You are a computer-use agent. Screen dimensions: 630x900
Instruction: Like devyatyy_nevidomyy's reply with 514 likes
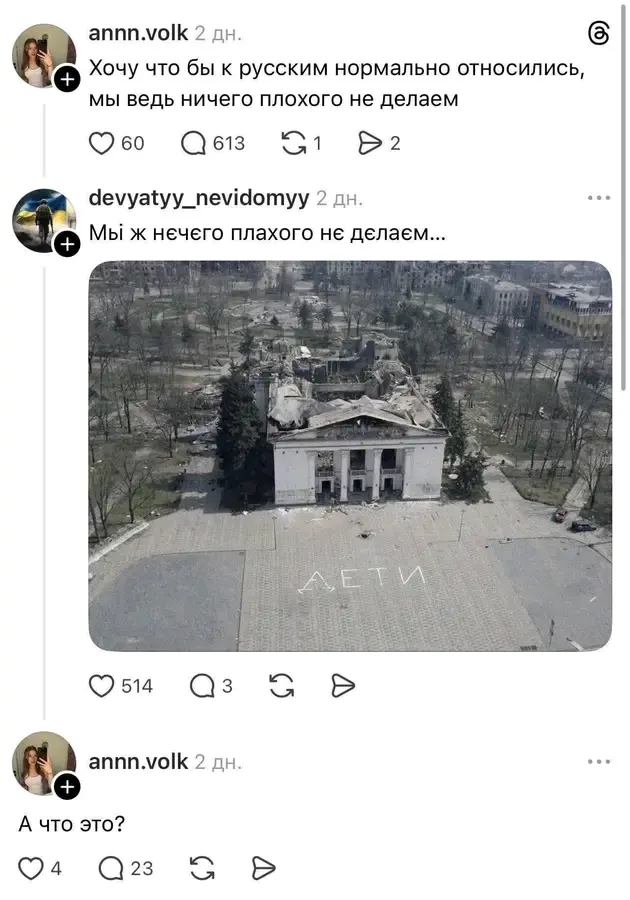(x=102, y=685)
